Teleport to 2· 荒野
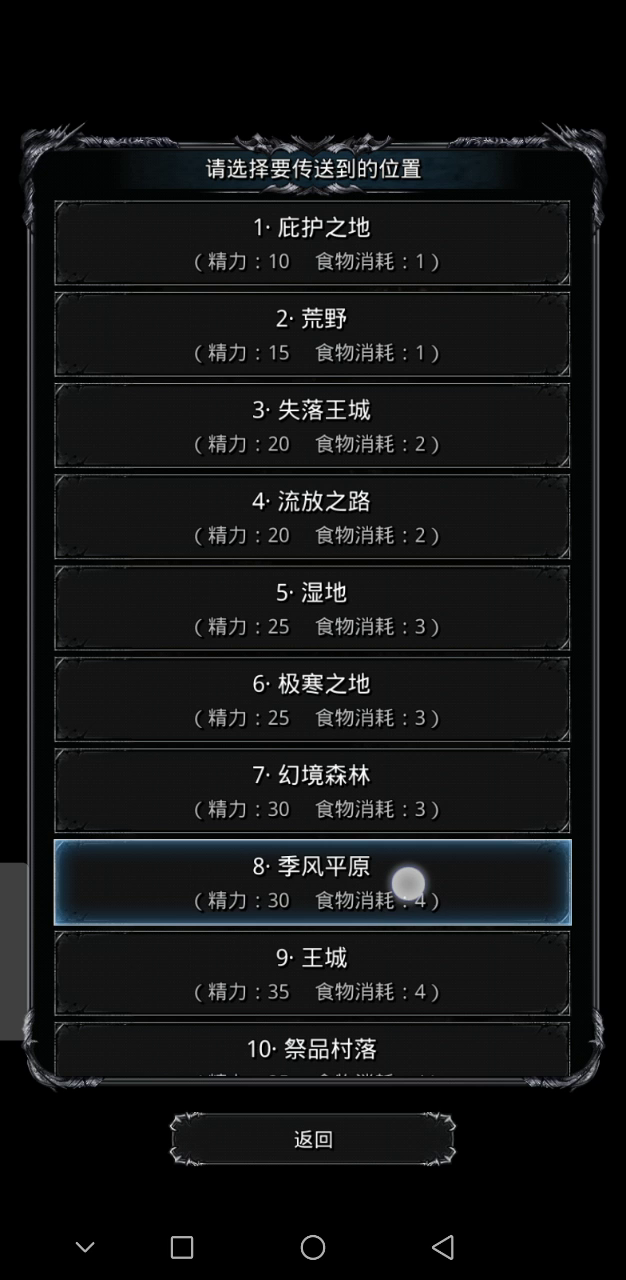Viewport: 626px width, 1280px height. point(312,334)
